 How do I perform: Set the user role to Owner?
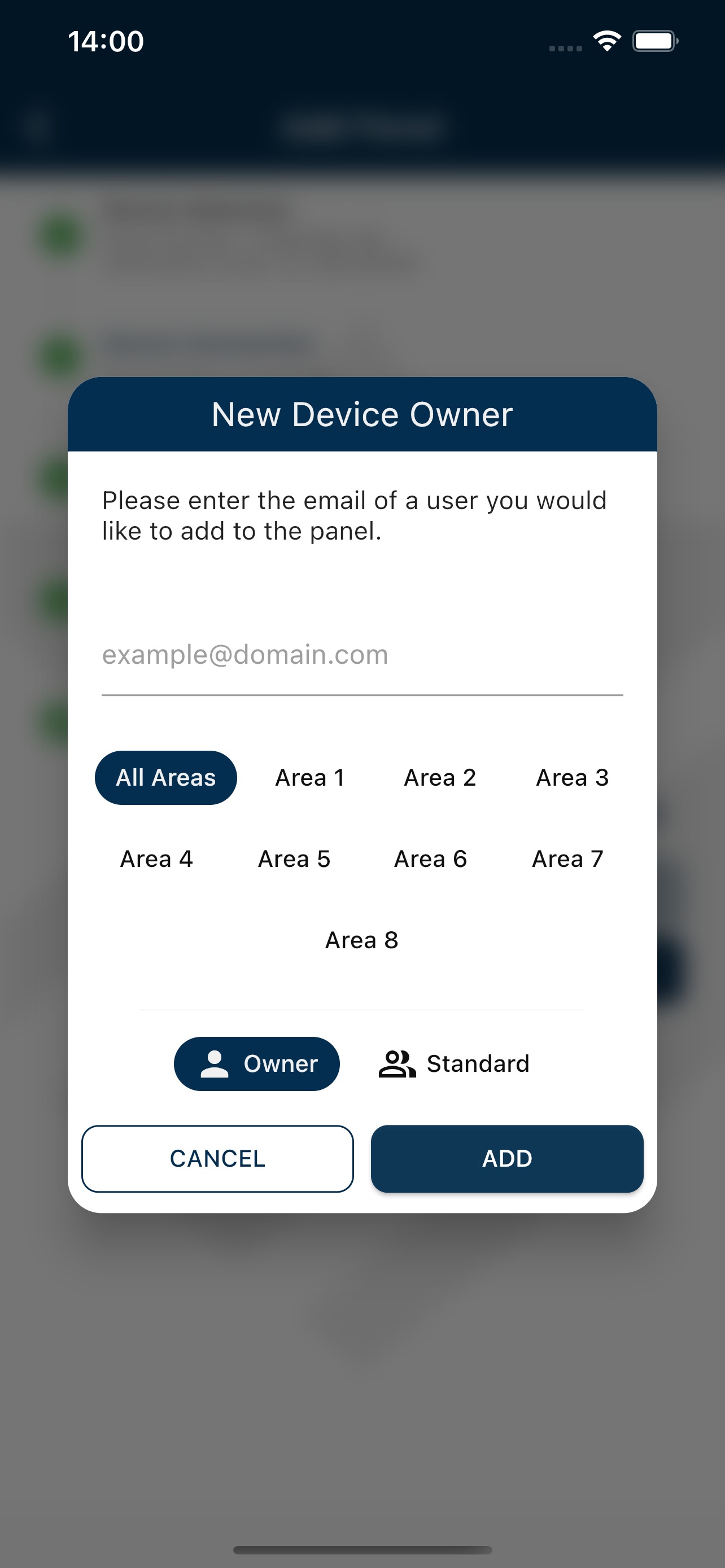[x=256, y=1063]
